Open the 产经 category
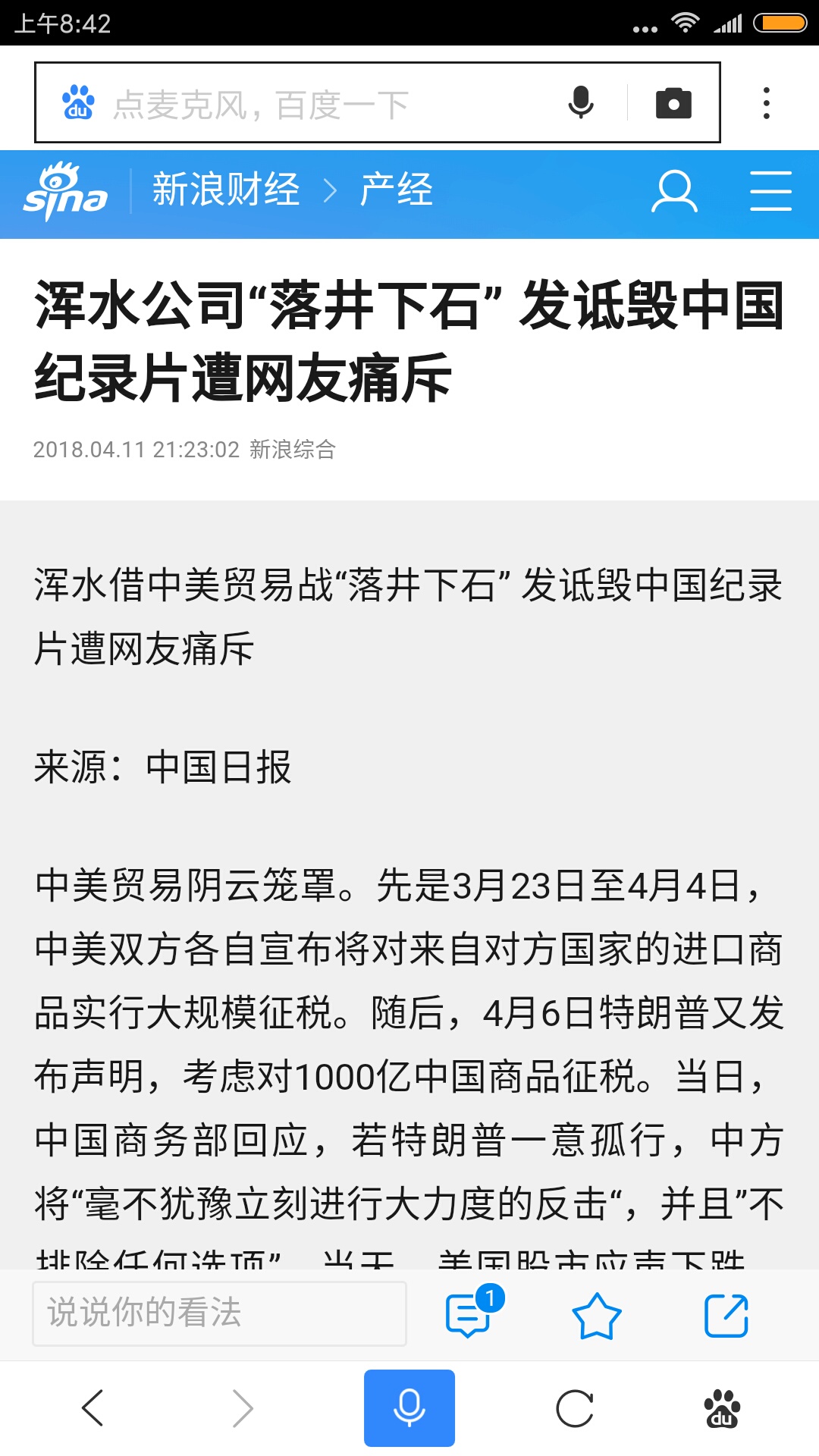 [396, 190]
